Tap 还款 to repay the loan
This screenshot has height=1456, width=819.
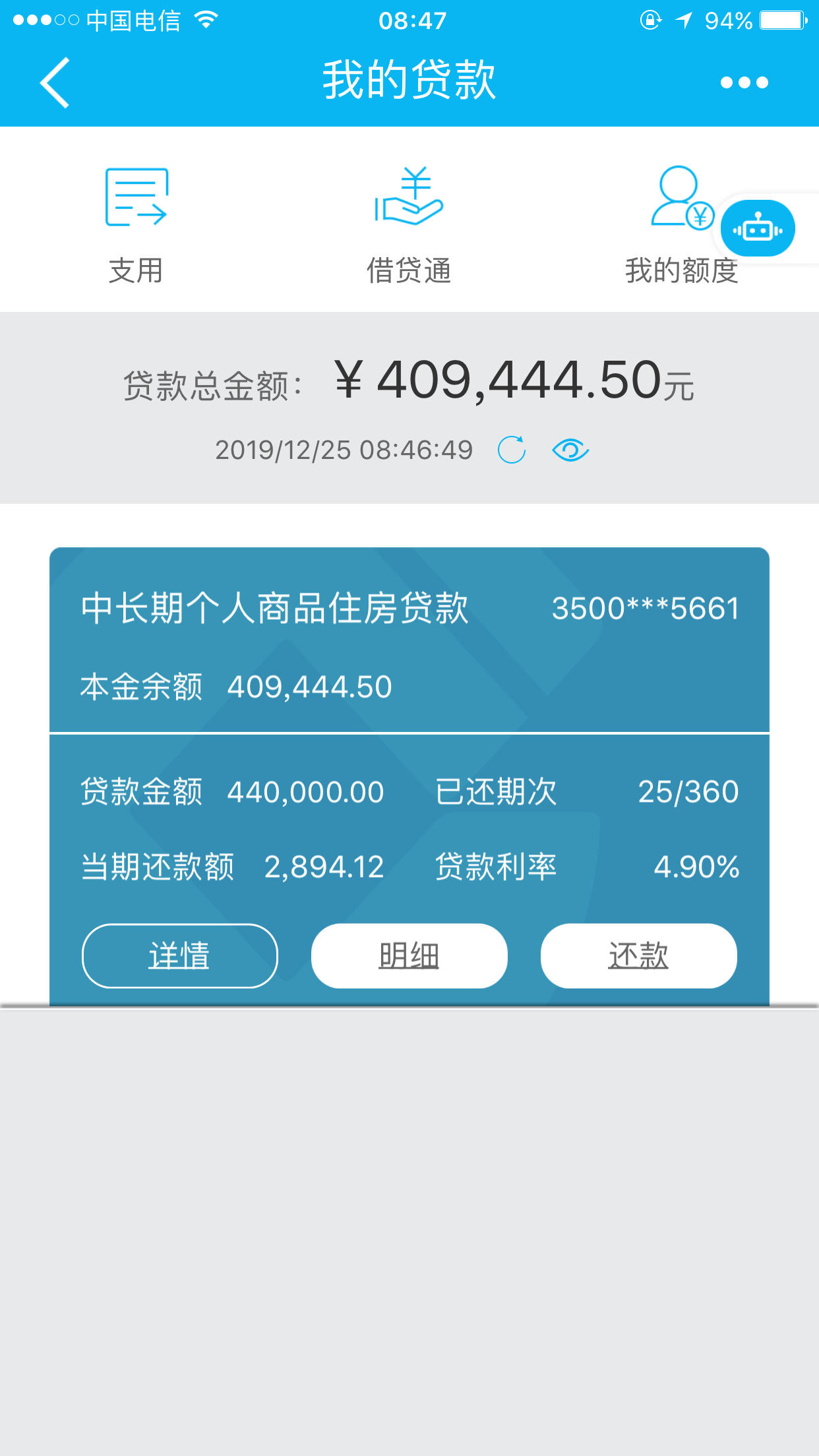pyautogui.click(x=639, y=956)
